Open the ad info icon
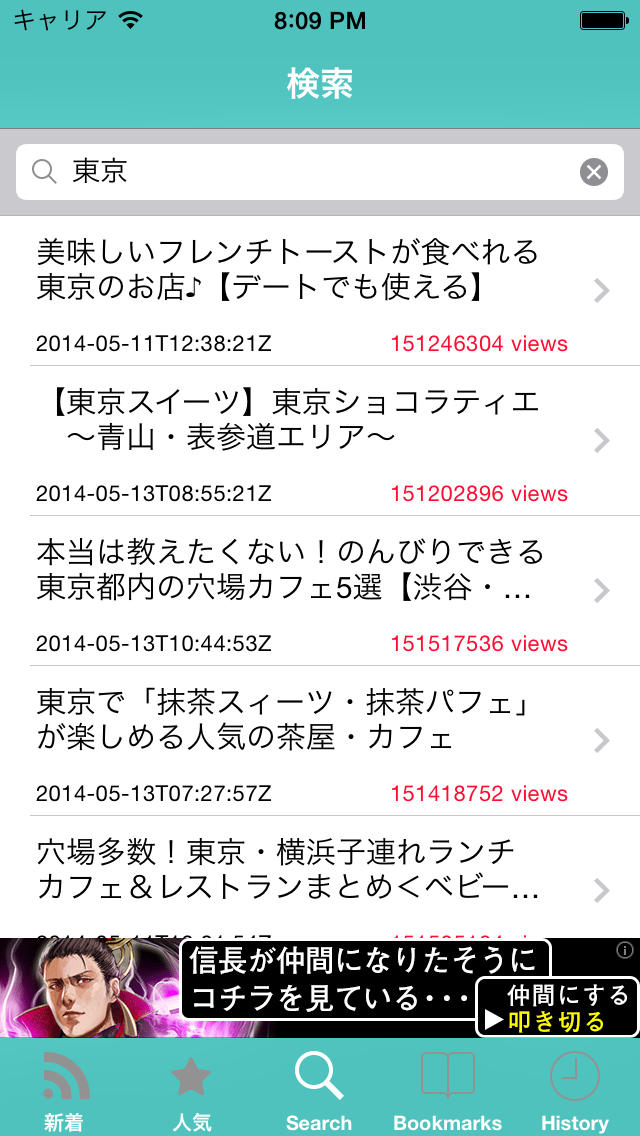This screenshot has height=1136, width=640. 624,950
